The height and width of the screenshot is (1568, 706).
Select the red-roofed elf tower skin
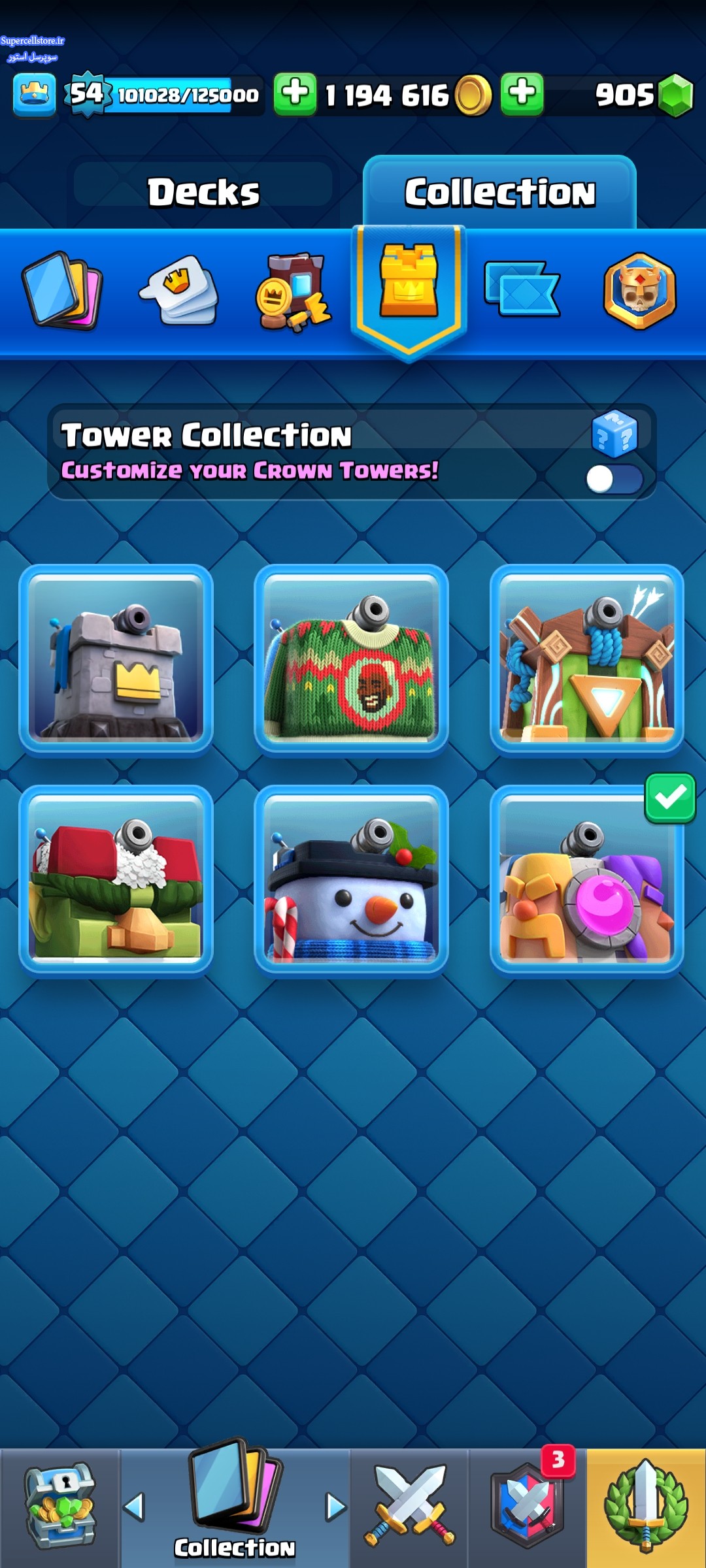point(116,880)
